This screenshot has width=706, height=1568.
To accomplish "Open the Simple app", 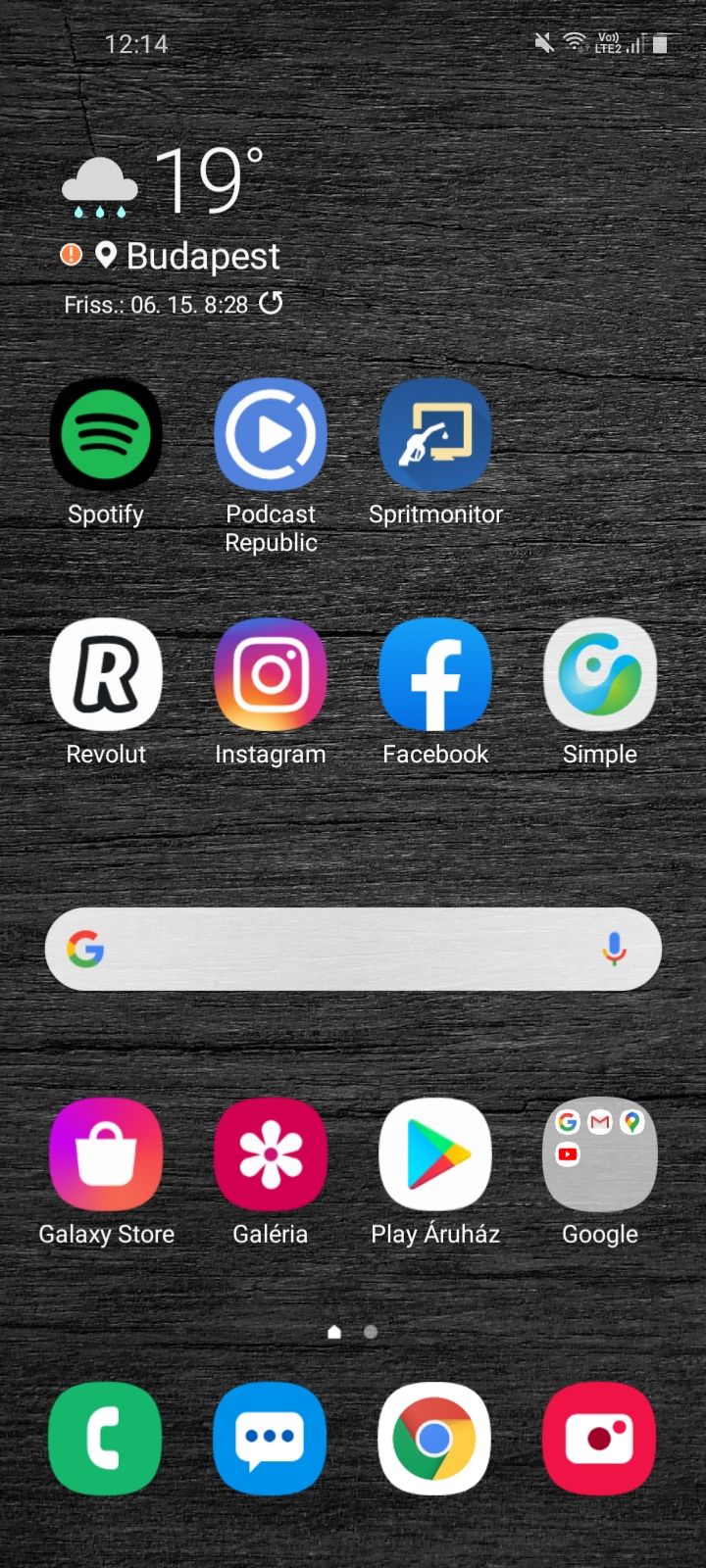I will click(x=600, y=674).
